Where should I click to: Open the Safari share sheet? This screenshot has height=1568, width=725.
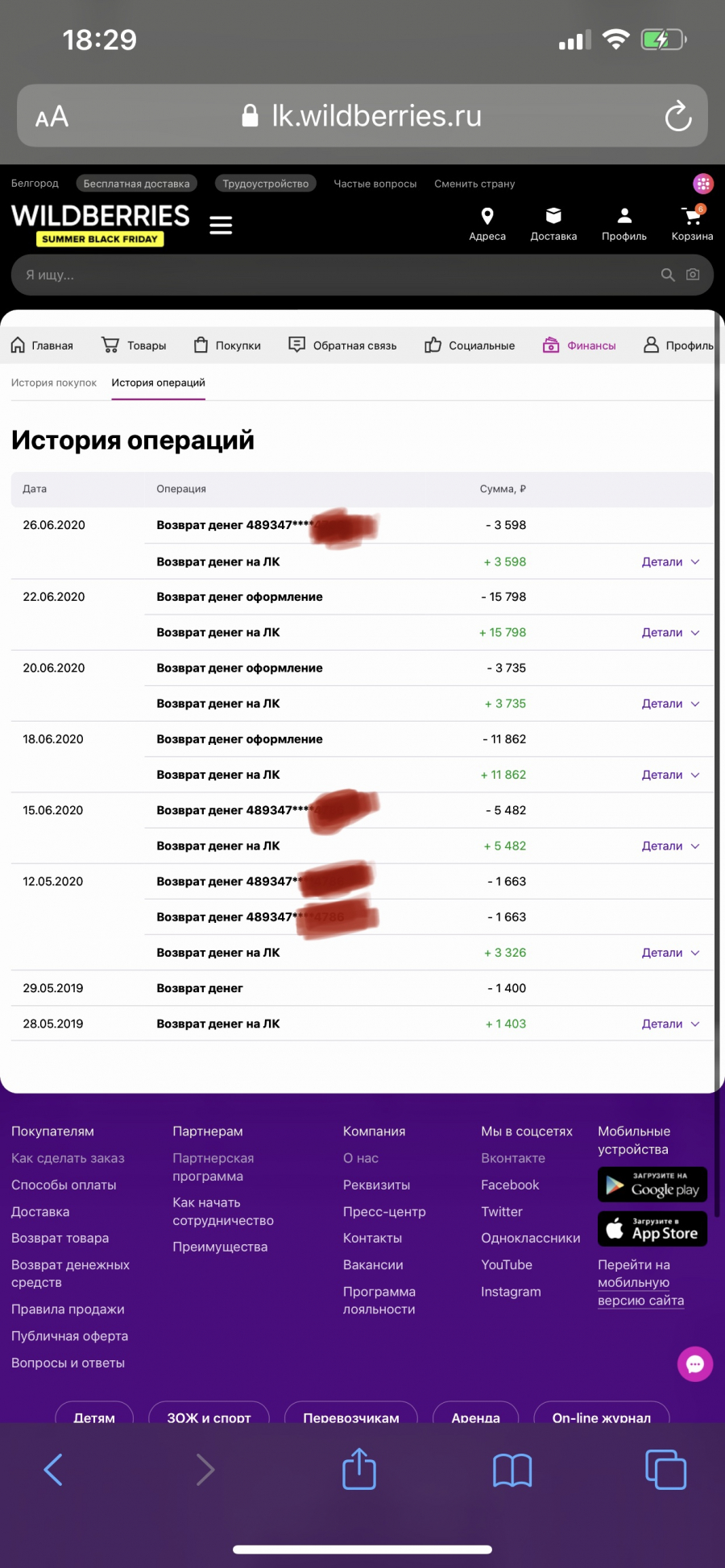[359, 1469]
